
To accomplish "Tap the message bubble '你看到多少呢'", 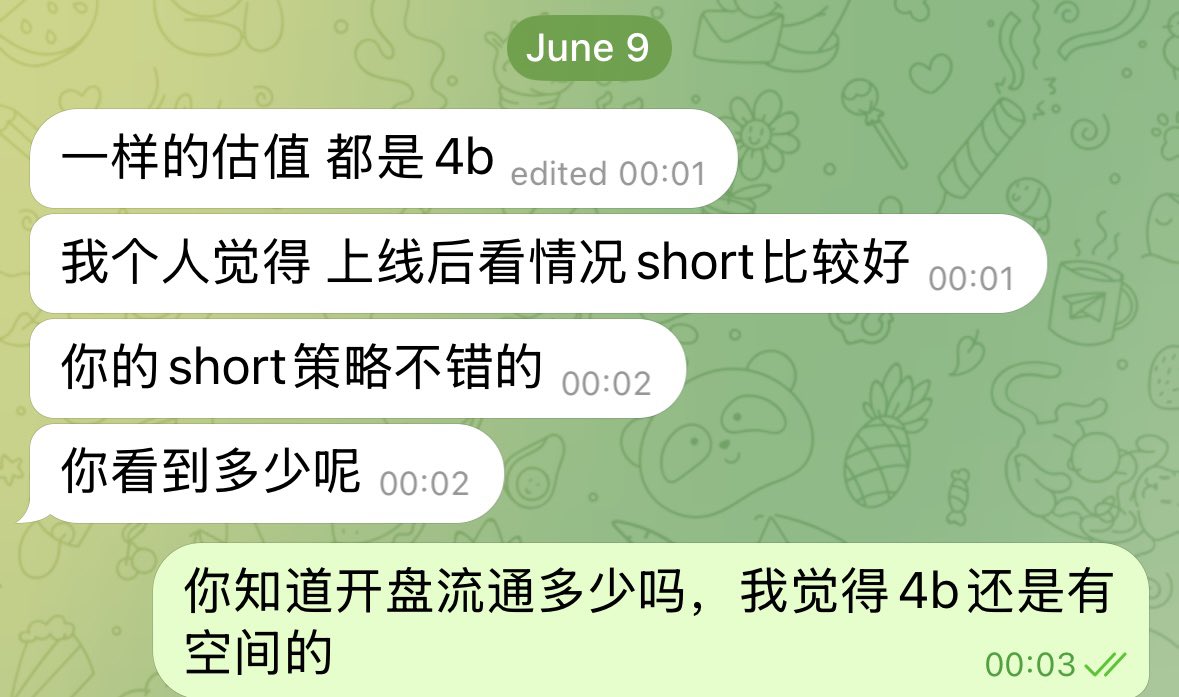I will (265, 474).
